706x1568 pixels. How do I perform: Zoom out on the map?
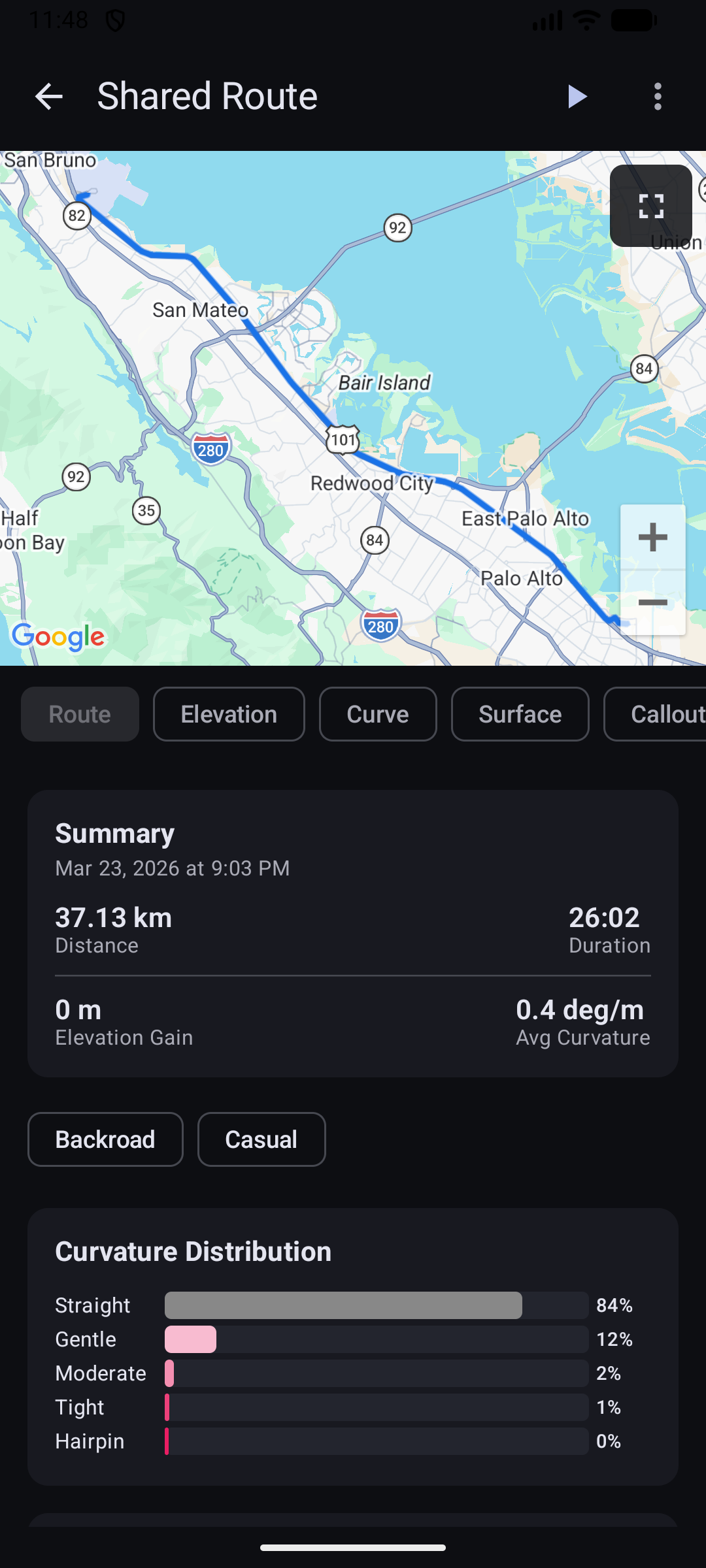652,604
